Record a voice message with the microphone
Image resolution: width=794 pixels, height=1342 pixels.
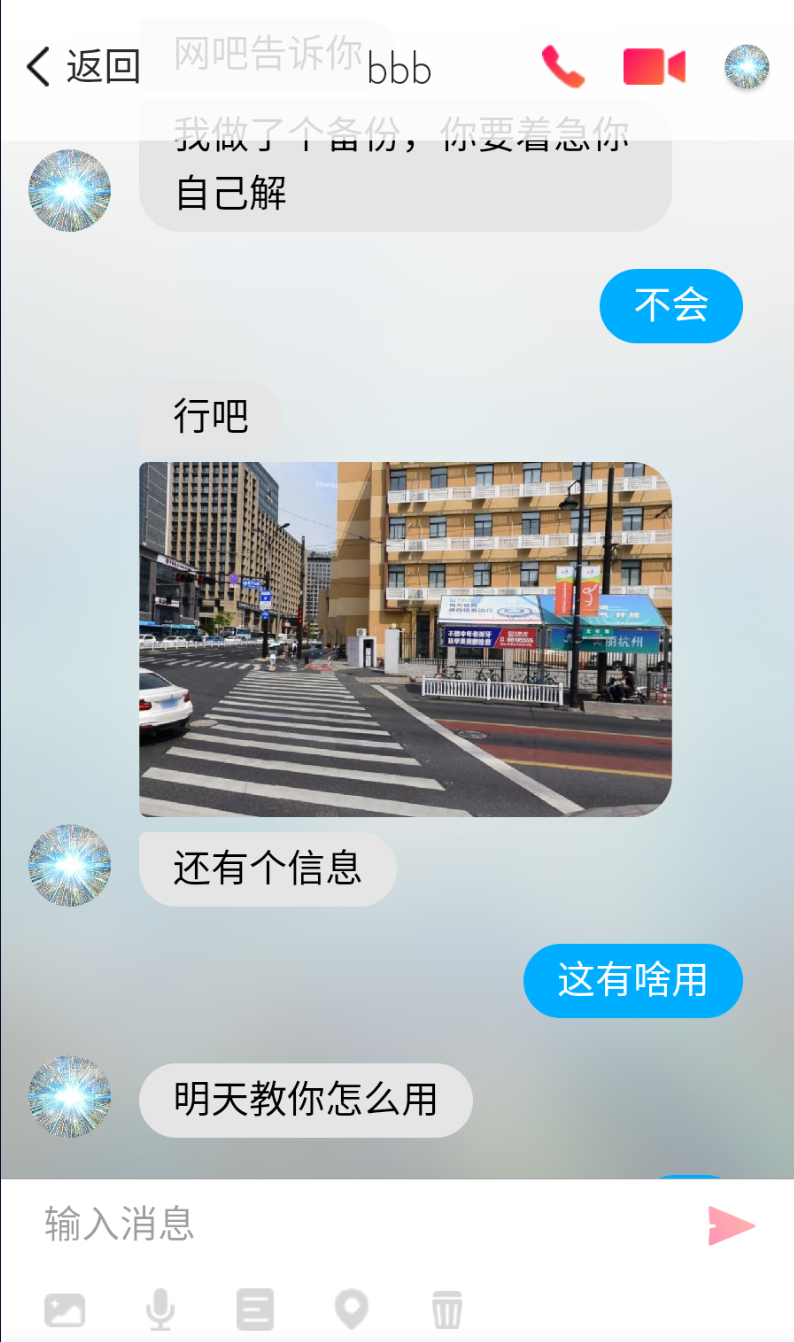pos(160,1309)
